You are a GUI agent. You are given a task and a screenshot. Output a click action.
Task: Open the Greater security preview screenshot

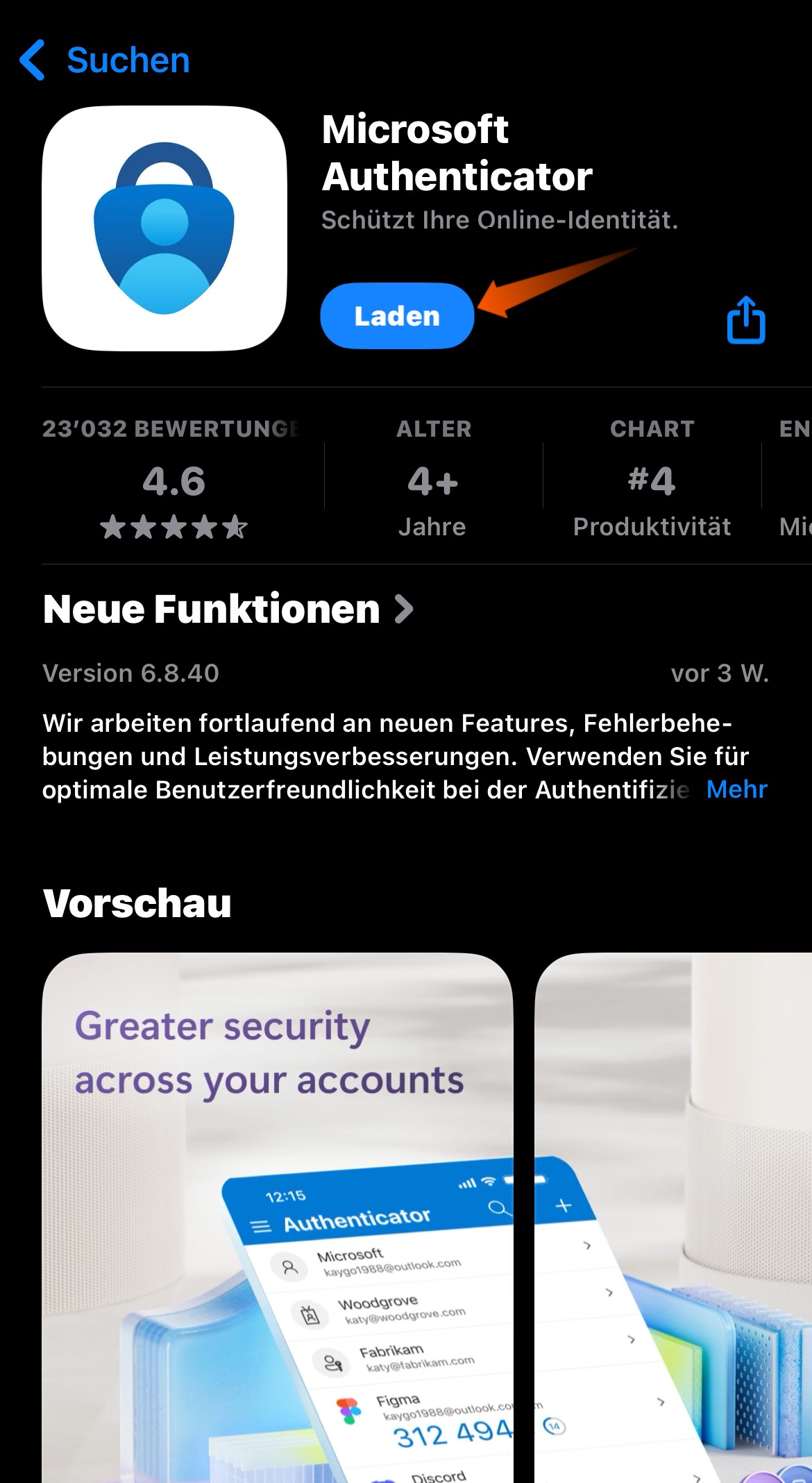click(x=278, y=1215)
